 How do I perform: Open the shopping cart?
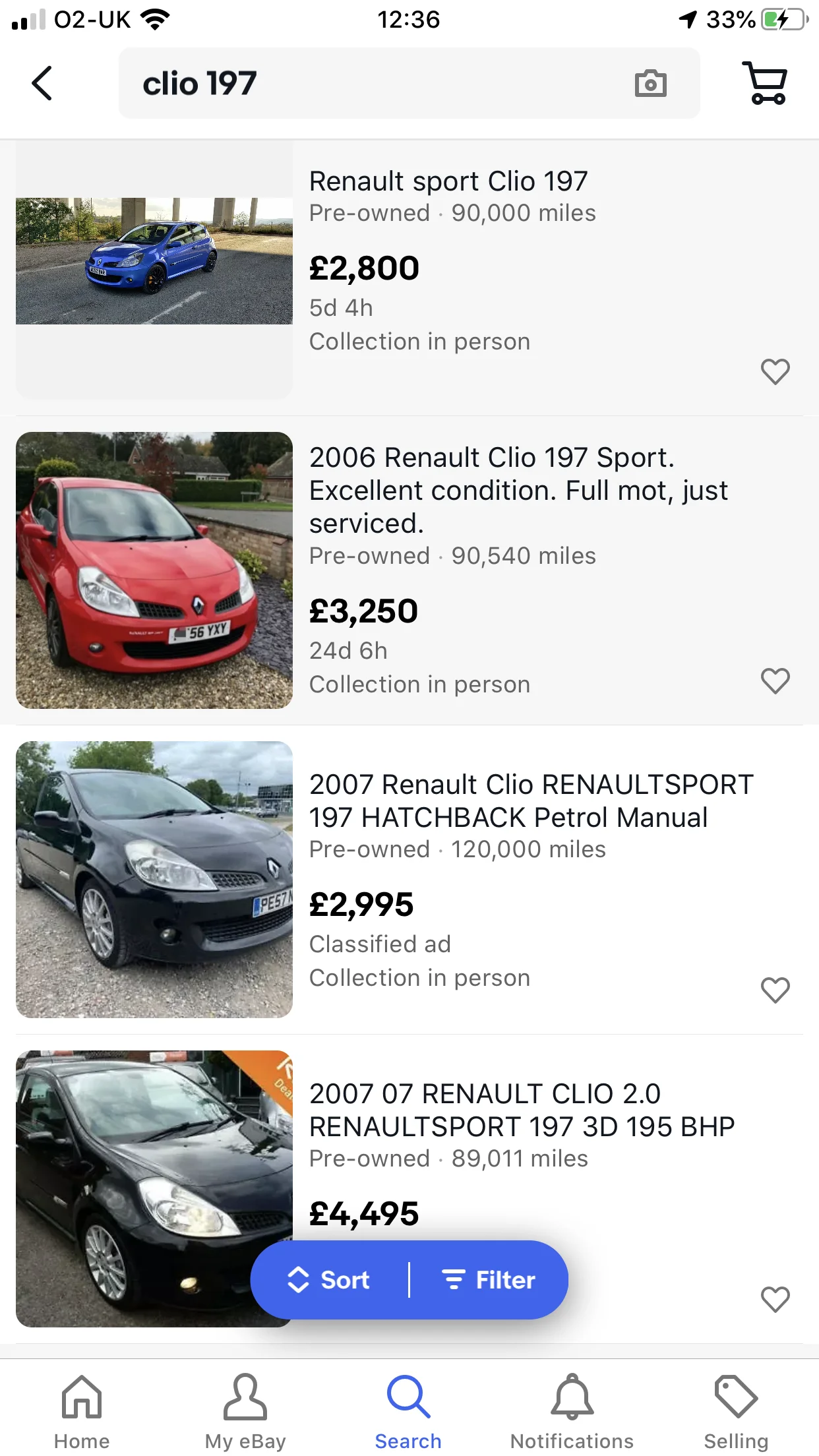765,83
